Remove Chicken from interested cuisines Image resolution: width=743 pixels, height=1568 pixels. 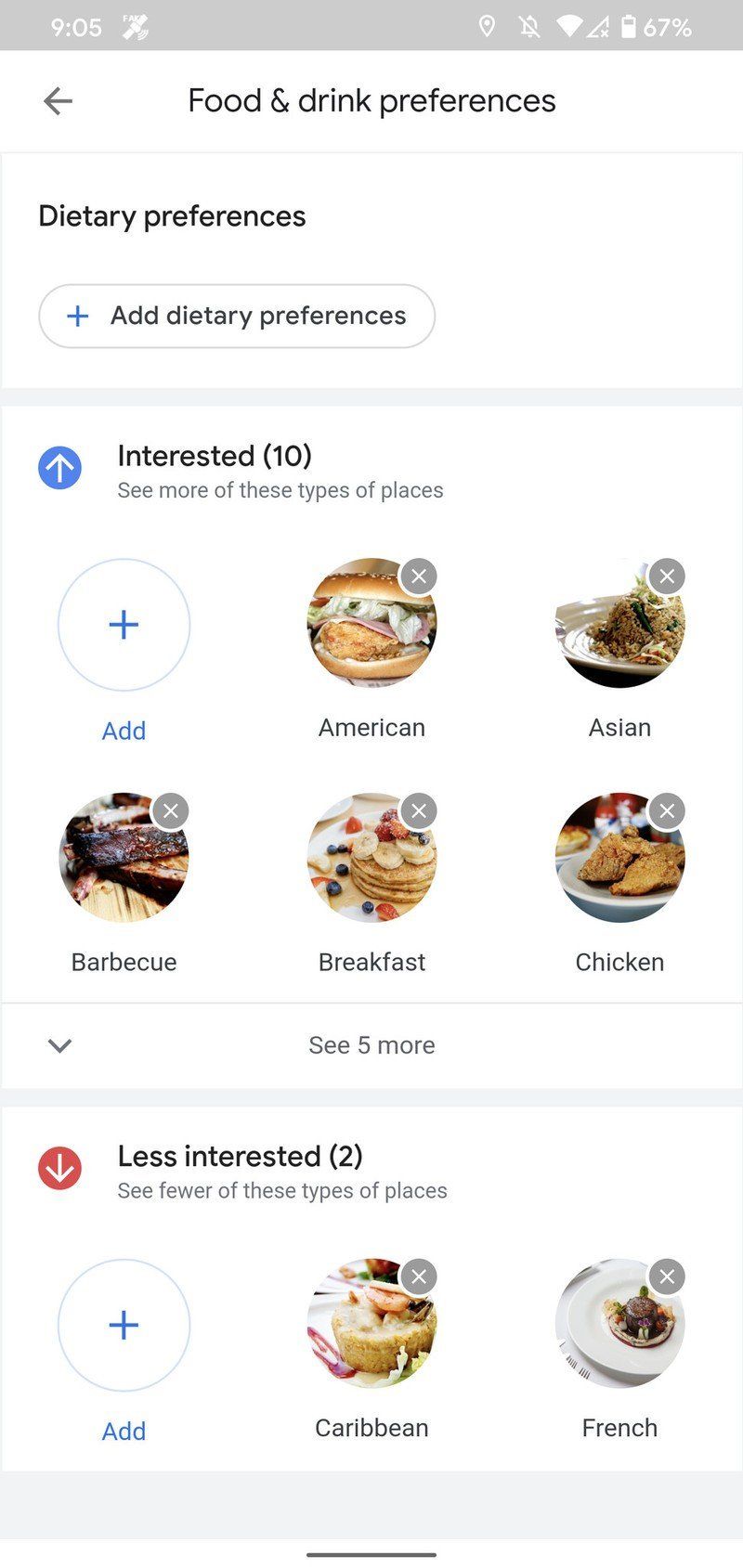(666, 810)
